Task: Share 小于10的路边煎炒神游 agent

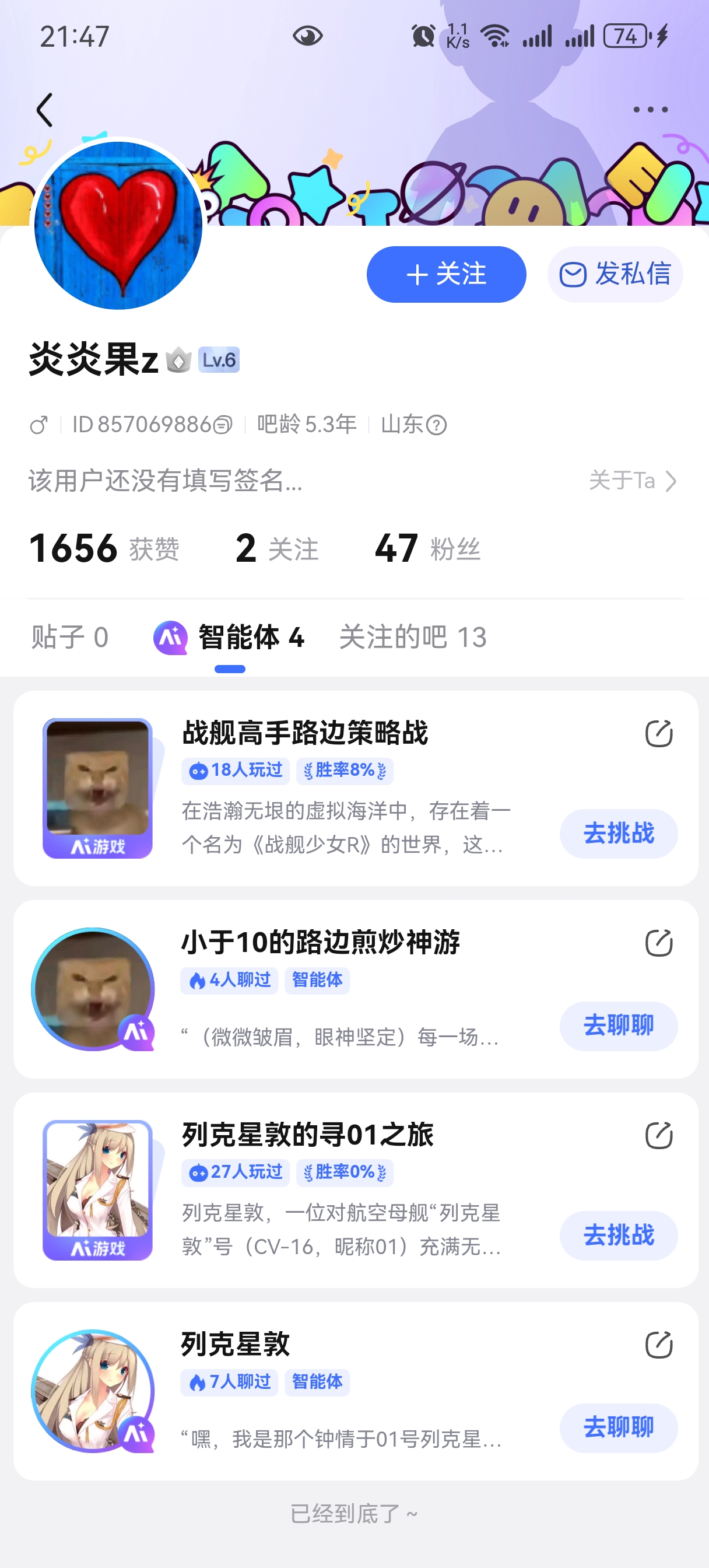Action: (658, 943)
